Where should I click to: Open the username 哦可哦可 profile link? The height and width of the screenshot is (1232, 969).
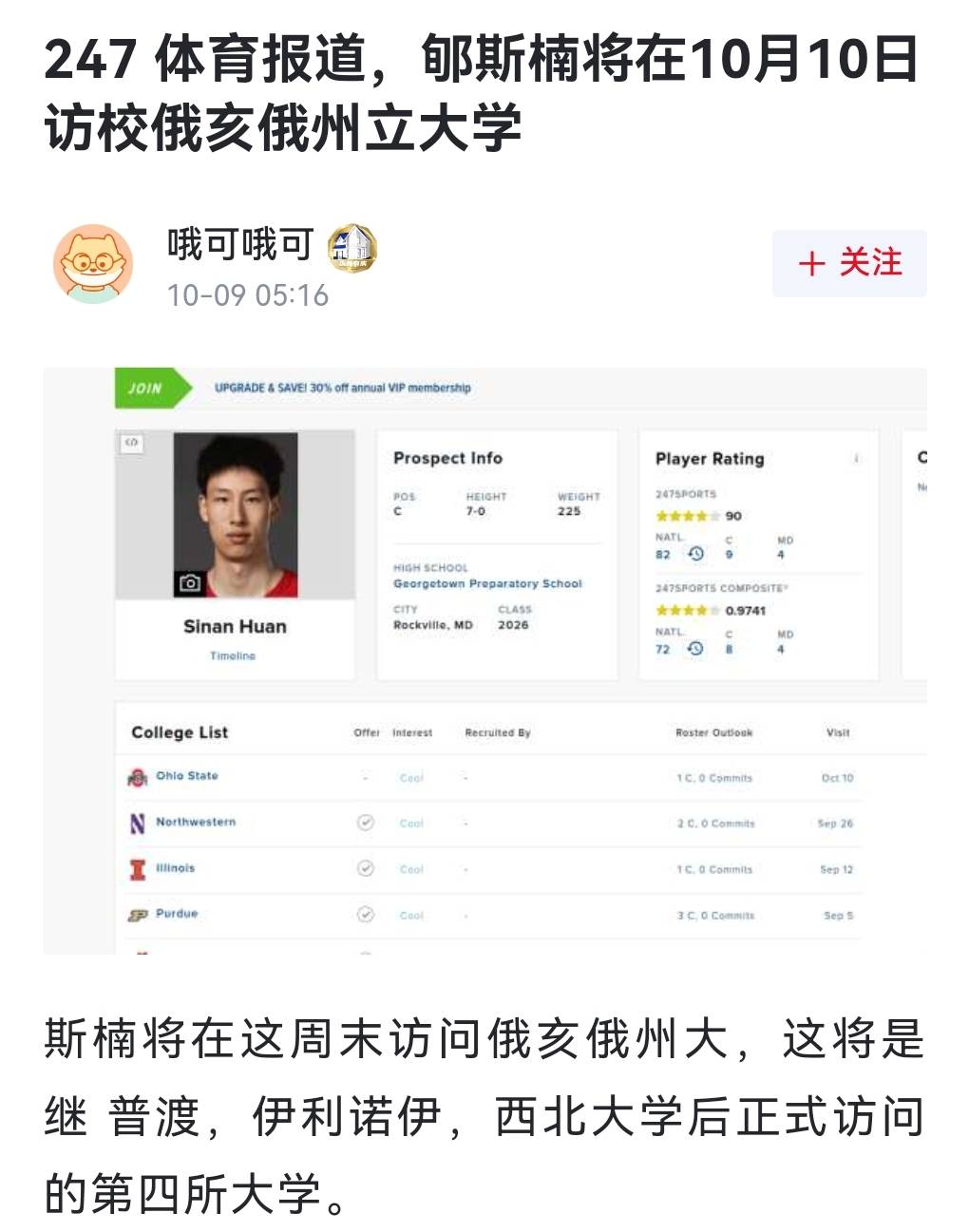pyautogui.click(x=240, y=245)
